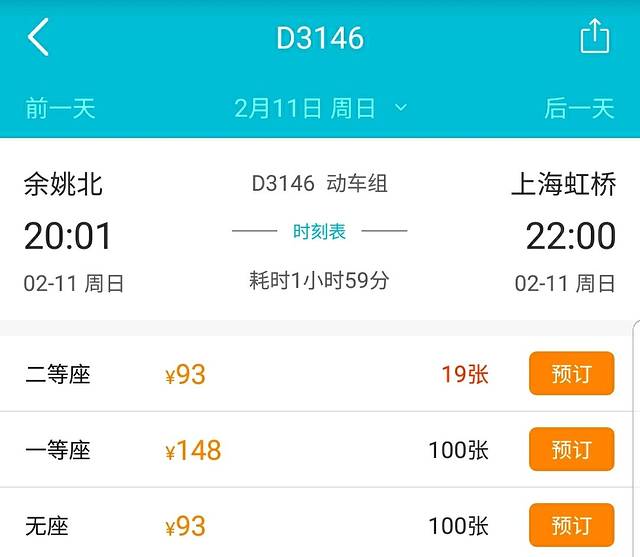The image size is (640, 557).
Task: Switch to the previous day (前一天)
Action: pyautogui.click(x=60, y=108)
